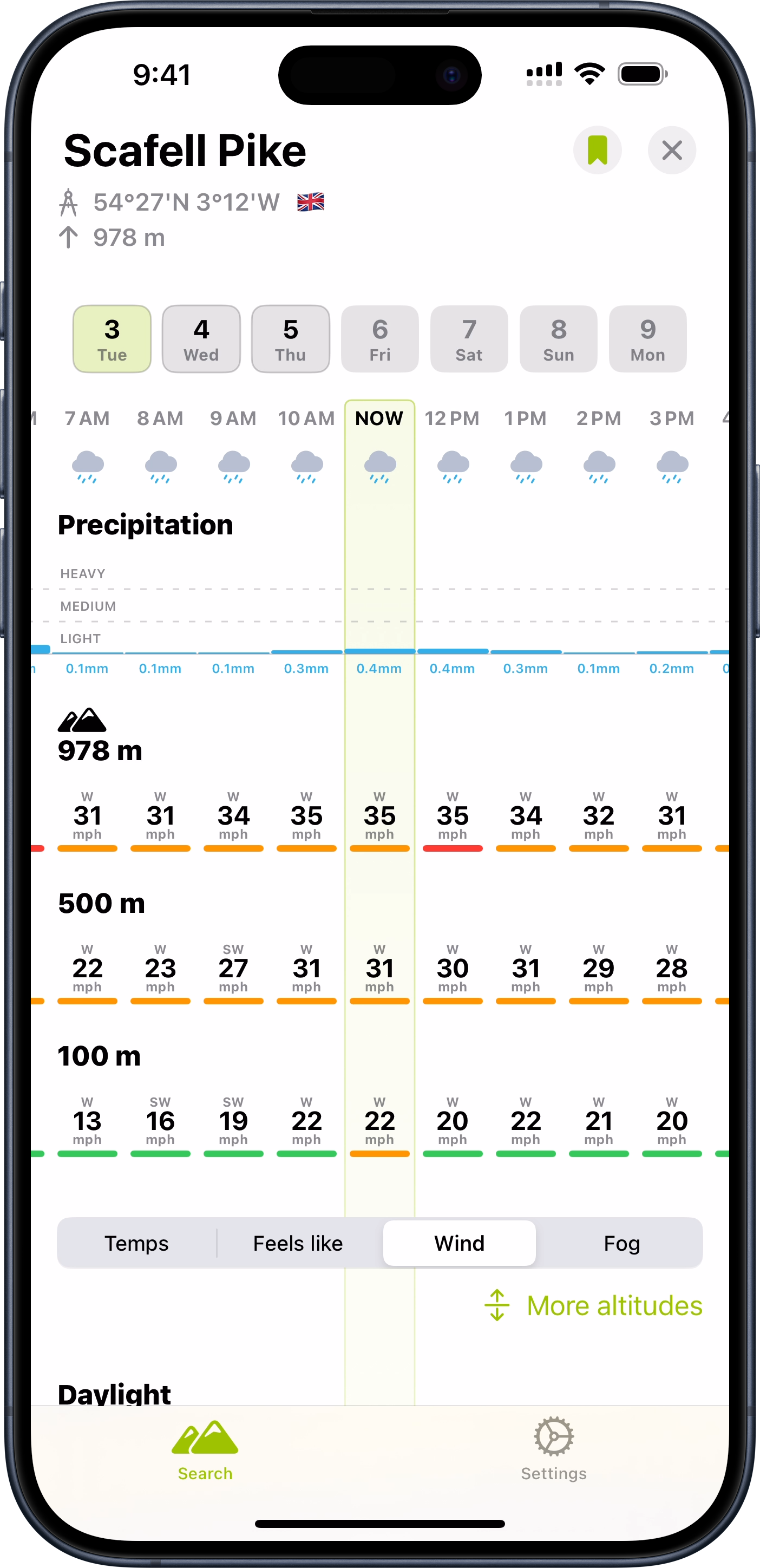Toggle the bookmark for Scafell Pike
Screen dimensions: 760x1568
click(597, 151)
